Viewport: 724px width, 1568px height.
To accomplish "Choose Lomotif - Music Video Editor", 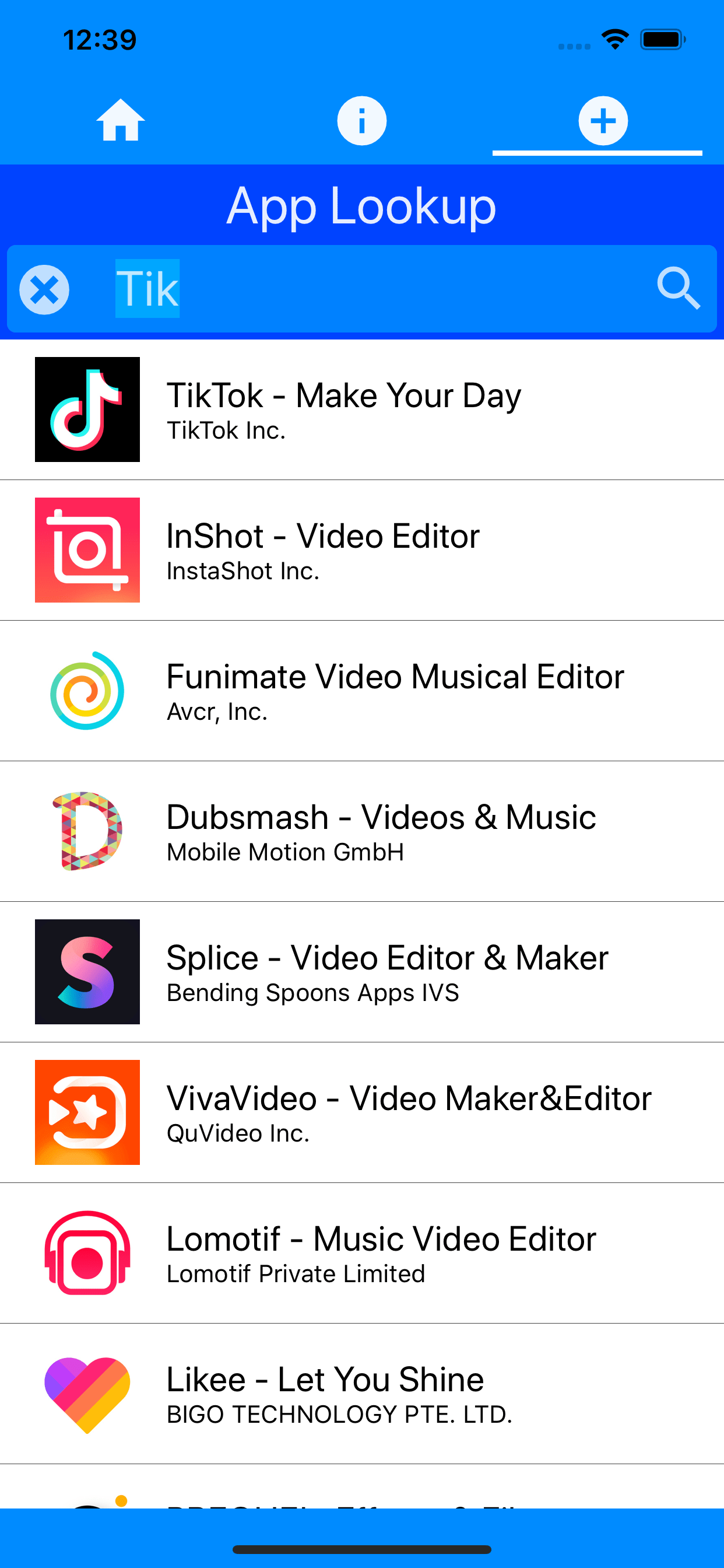I will pos(362,1254).
